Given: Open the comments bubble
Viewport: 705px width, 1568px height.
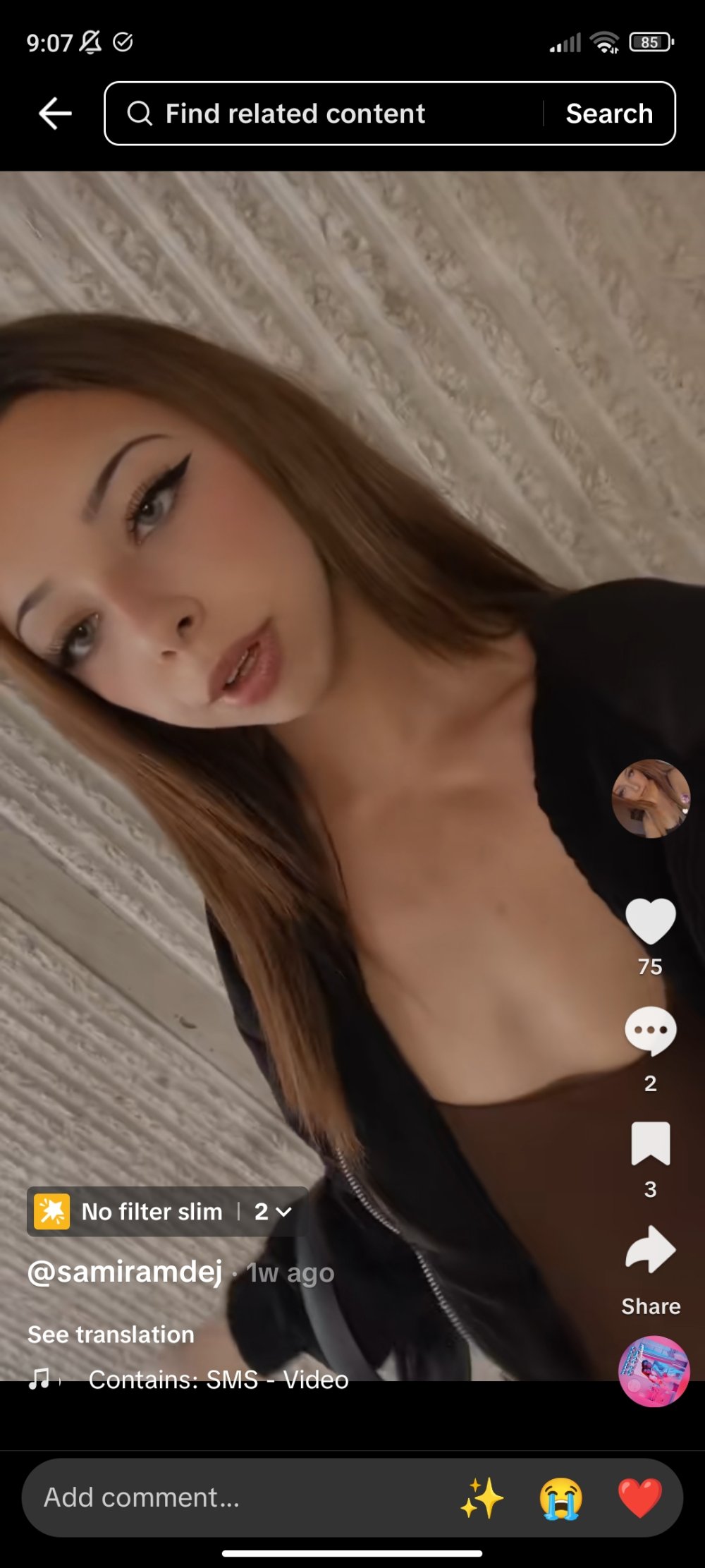Looking at the screenshot, I should (650, 1031).
